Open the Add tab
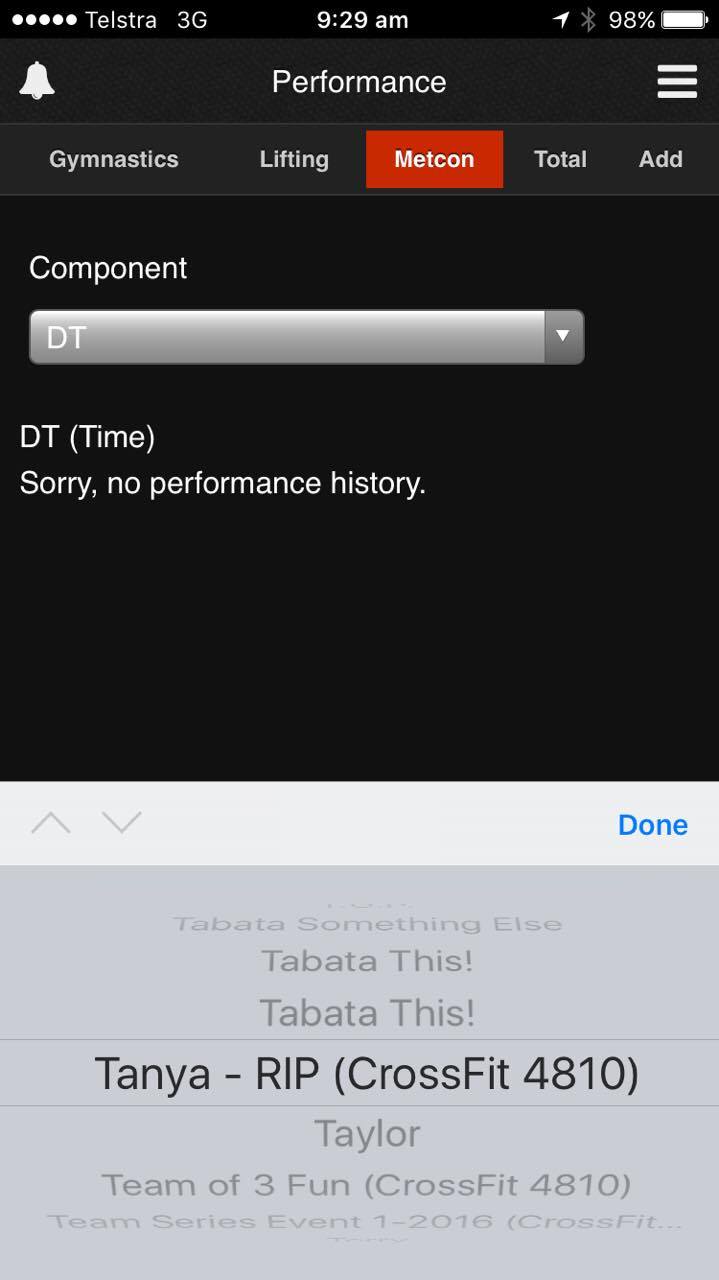The width and height of the screenshot is (719, 1280). 661,159
